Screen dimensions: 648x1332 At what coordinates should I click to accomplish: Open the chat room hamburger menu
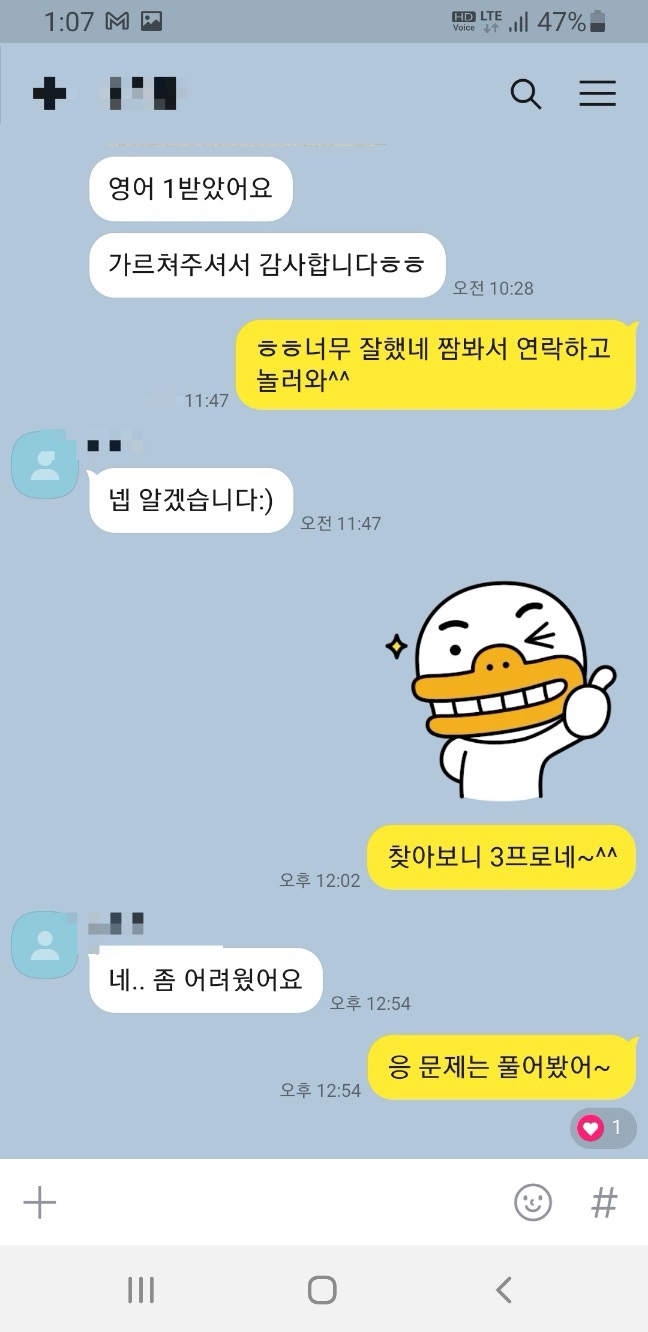click(x=597, y=94)
